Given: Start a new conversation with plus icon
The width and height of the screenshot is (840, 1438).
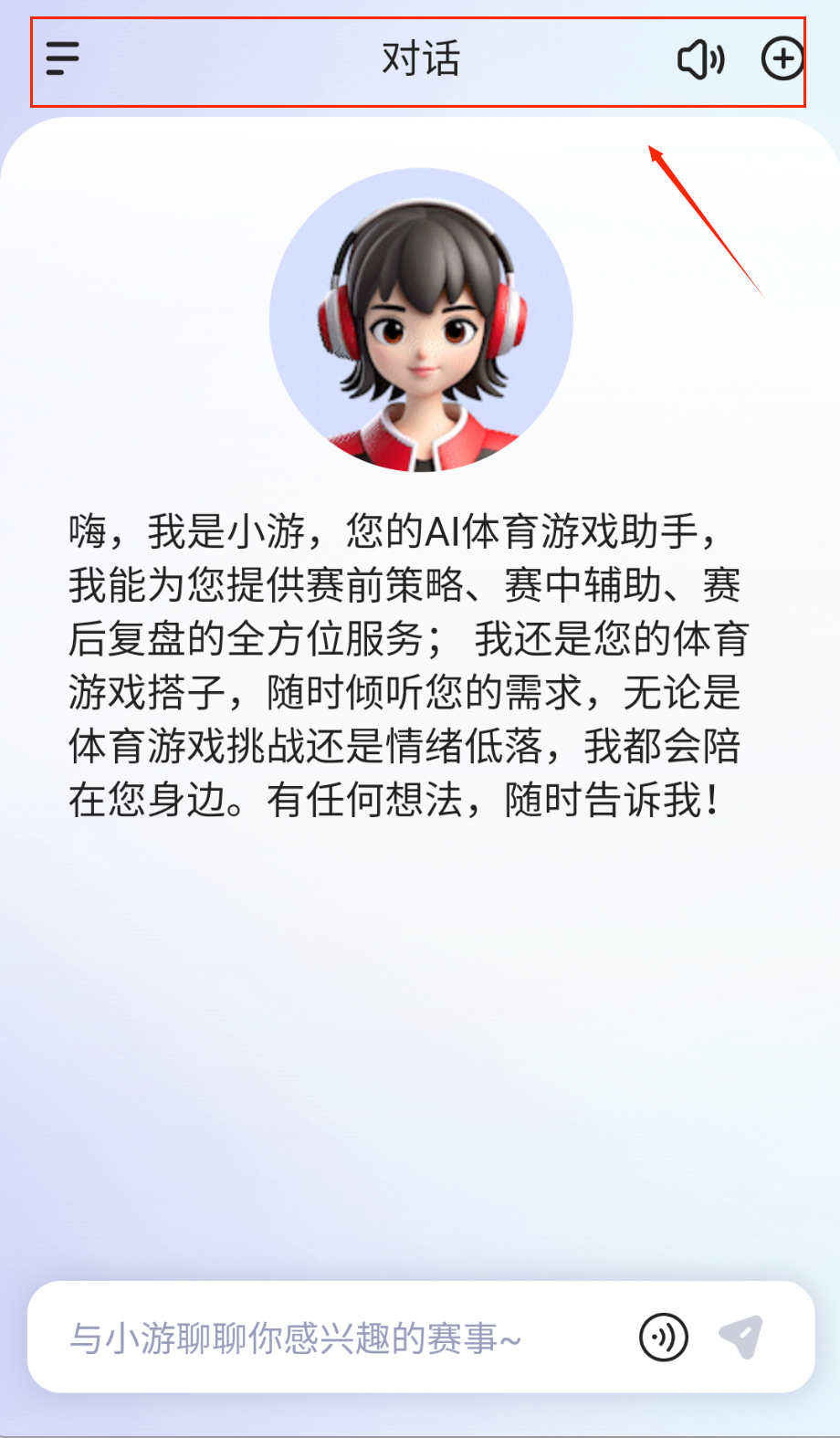Looking at the screenshot, I should pos(782,59).
